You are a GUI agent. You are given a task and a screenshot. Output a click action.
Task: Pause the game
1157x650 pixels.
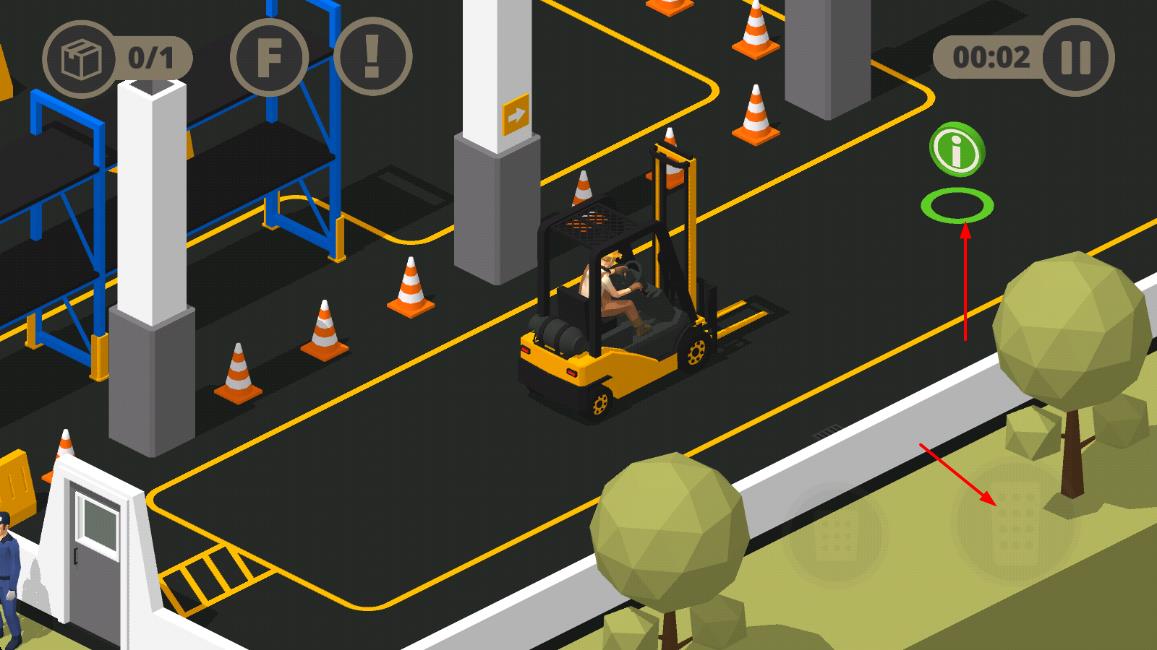tap(1076, 57)
